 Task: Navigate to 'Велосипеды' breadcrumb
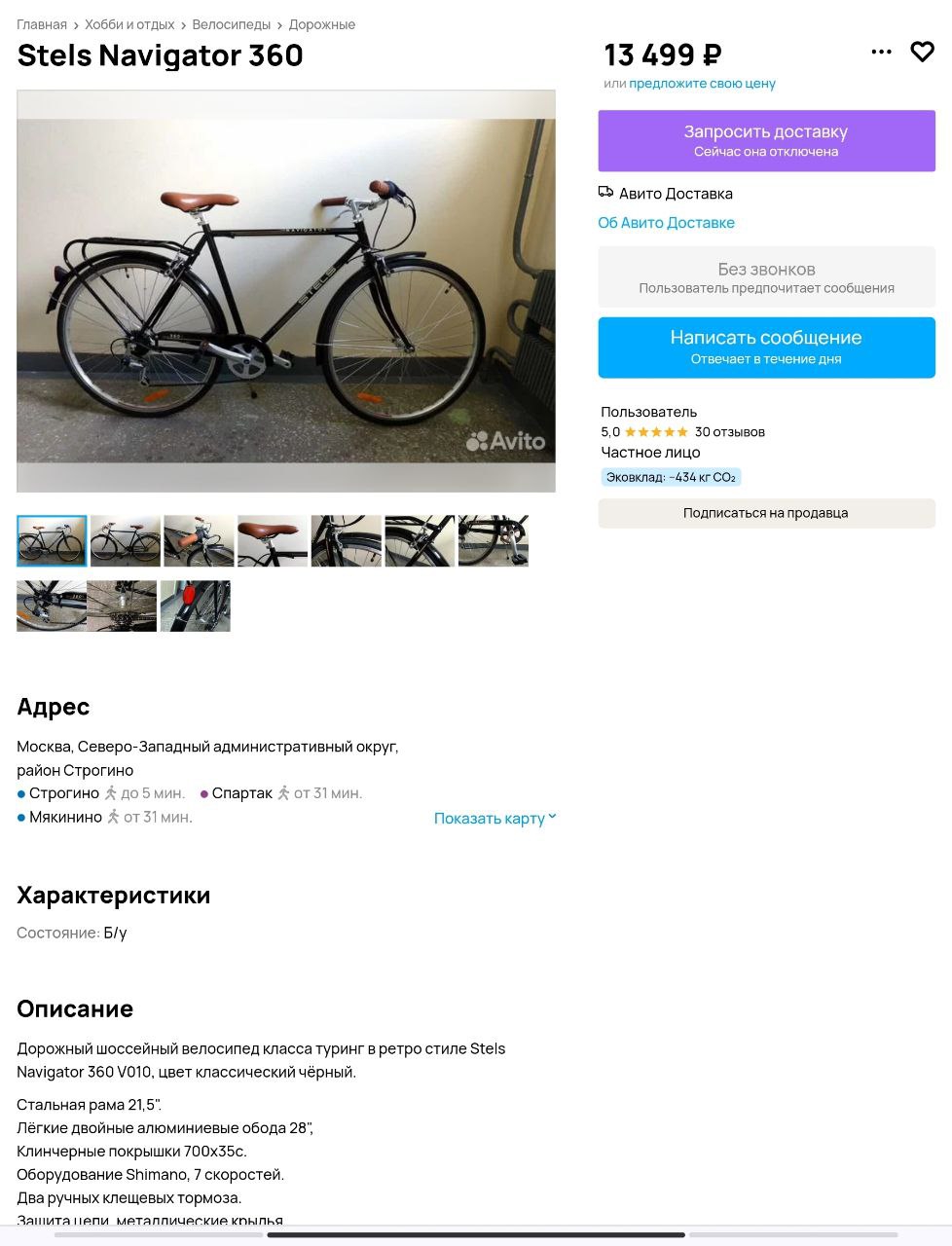(x=233, y=24)
